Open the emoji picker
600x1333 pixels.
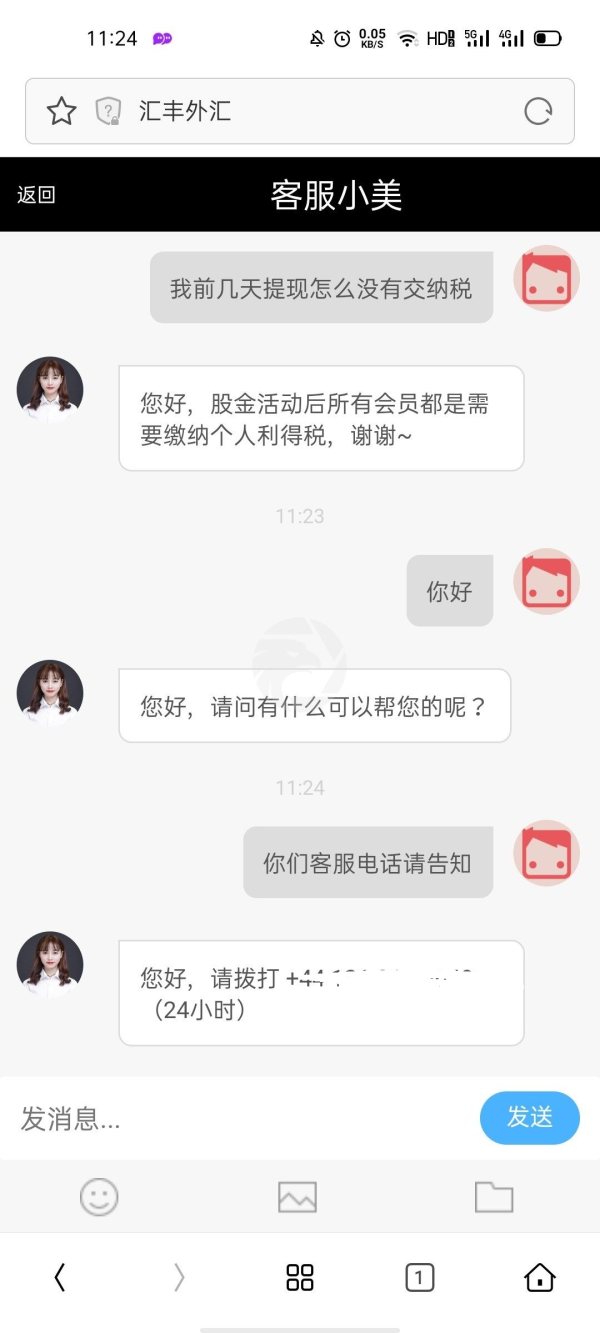[99, 1196]
